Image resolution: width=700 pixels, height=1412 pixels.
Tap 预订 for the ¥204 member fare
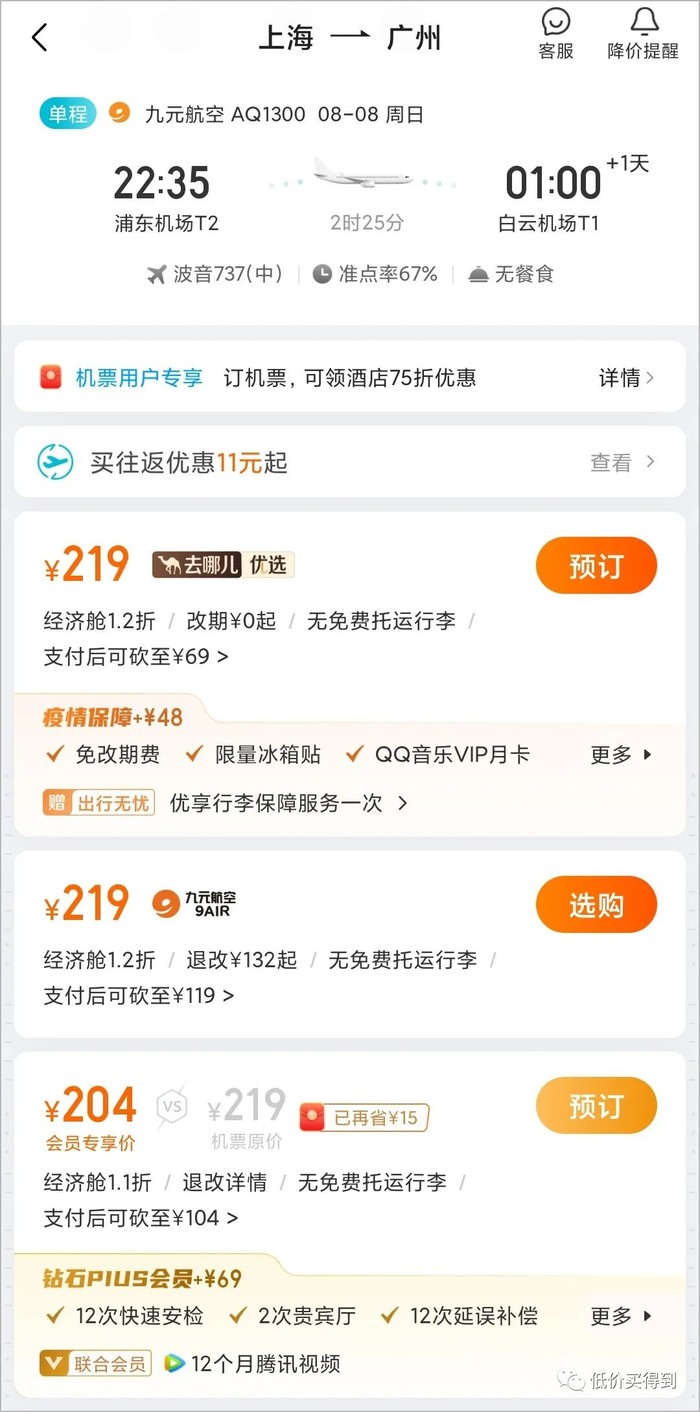tap(596, 1106)
